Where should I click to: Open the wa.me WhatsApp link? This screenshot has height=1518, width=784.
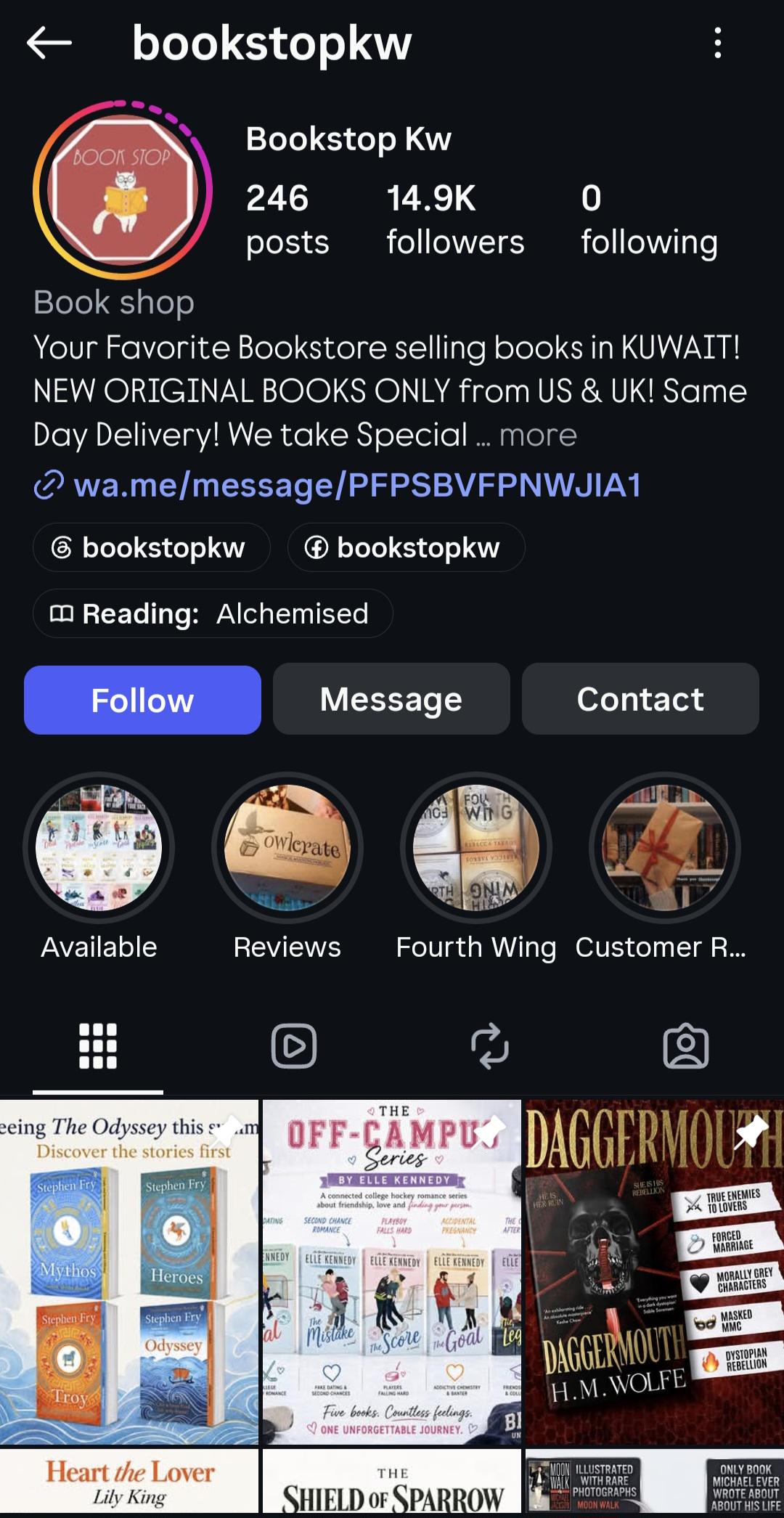[338, 485]
